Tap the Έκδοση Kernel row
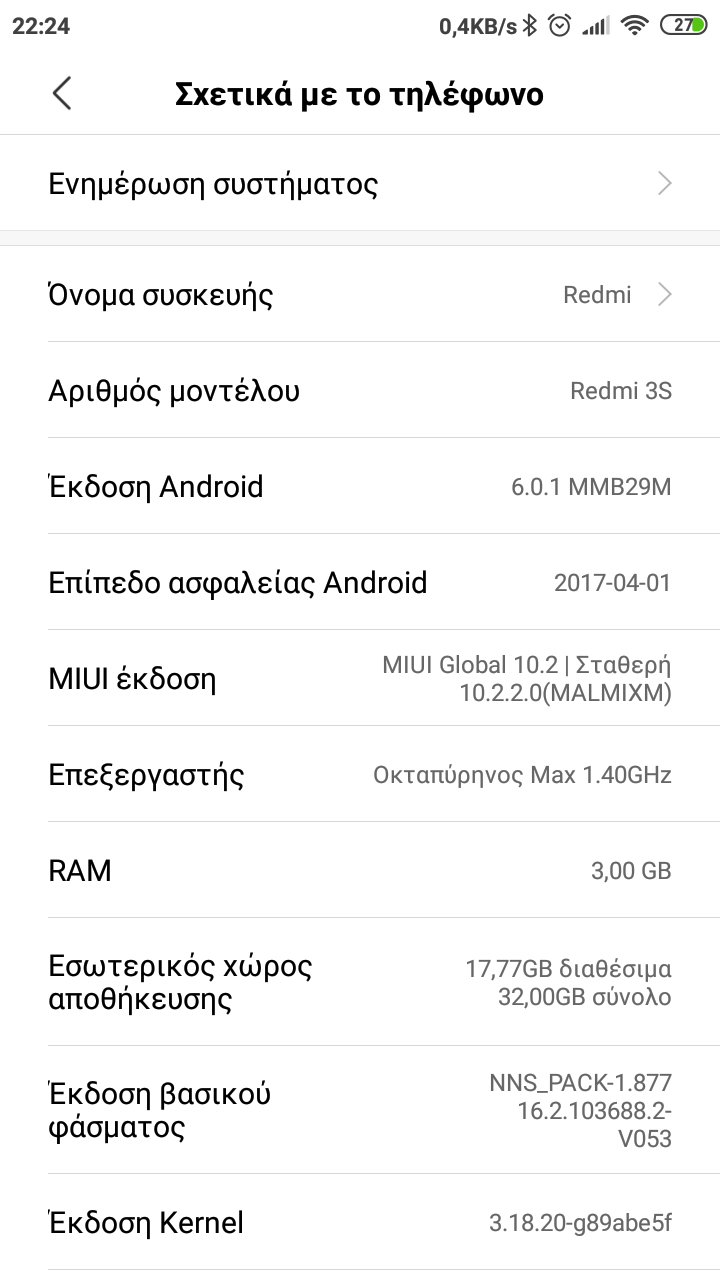This screenshot has width=720, height=1280. tap(360, 1222)
